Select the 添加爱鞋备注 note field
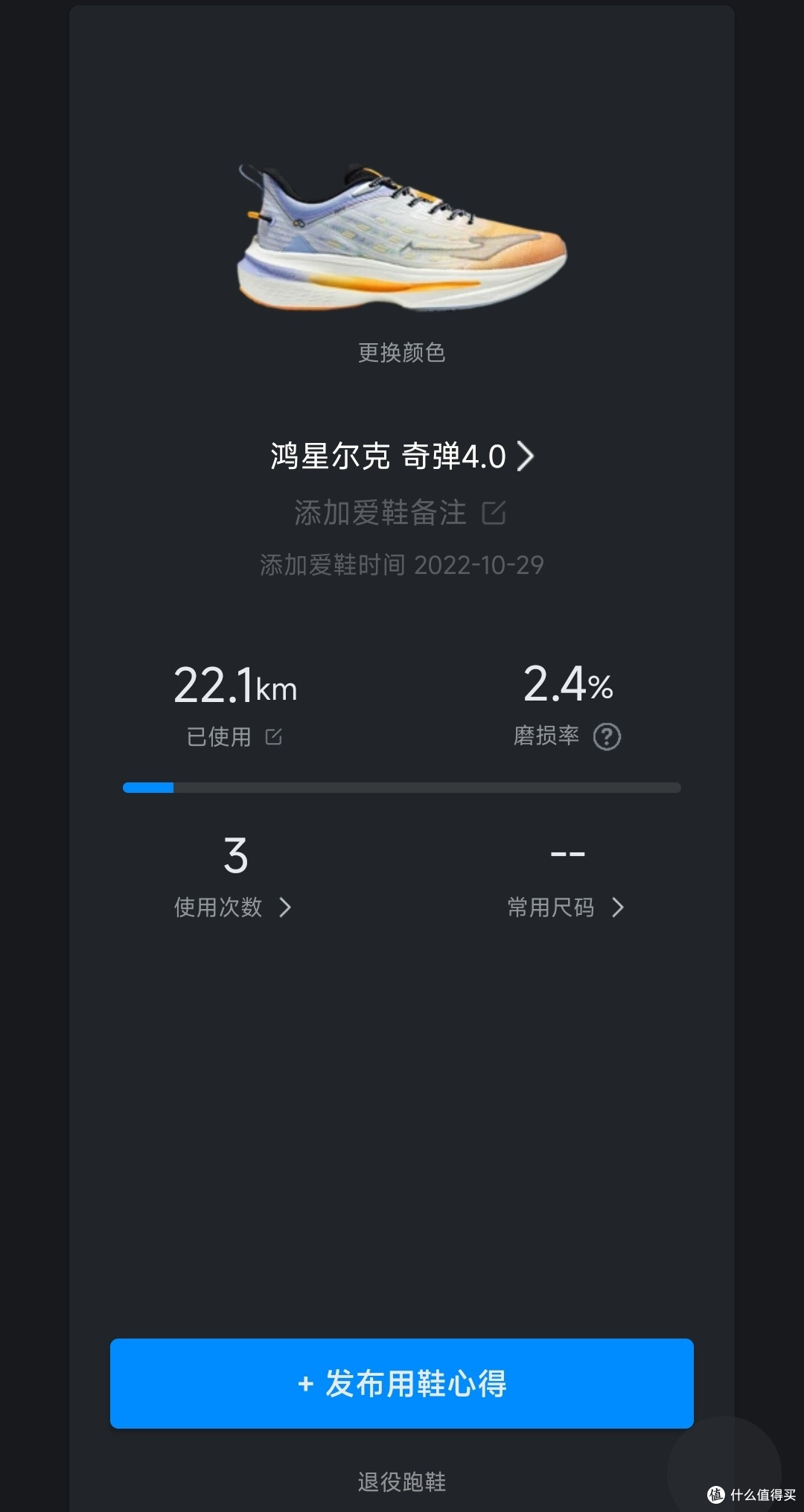This screenshot has width=804, height=1512. click(x=380, y=513)
